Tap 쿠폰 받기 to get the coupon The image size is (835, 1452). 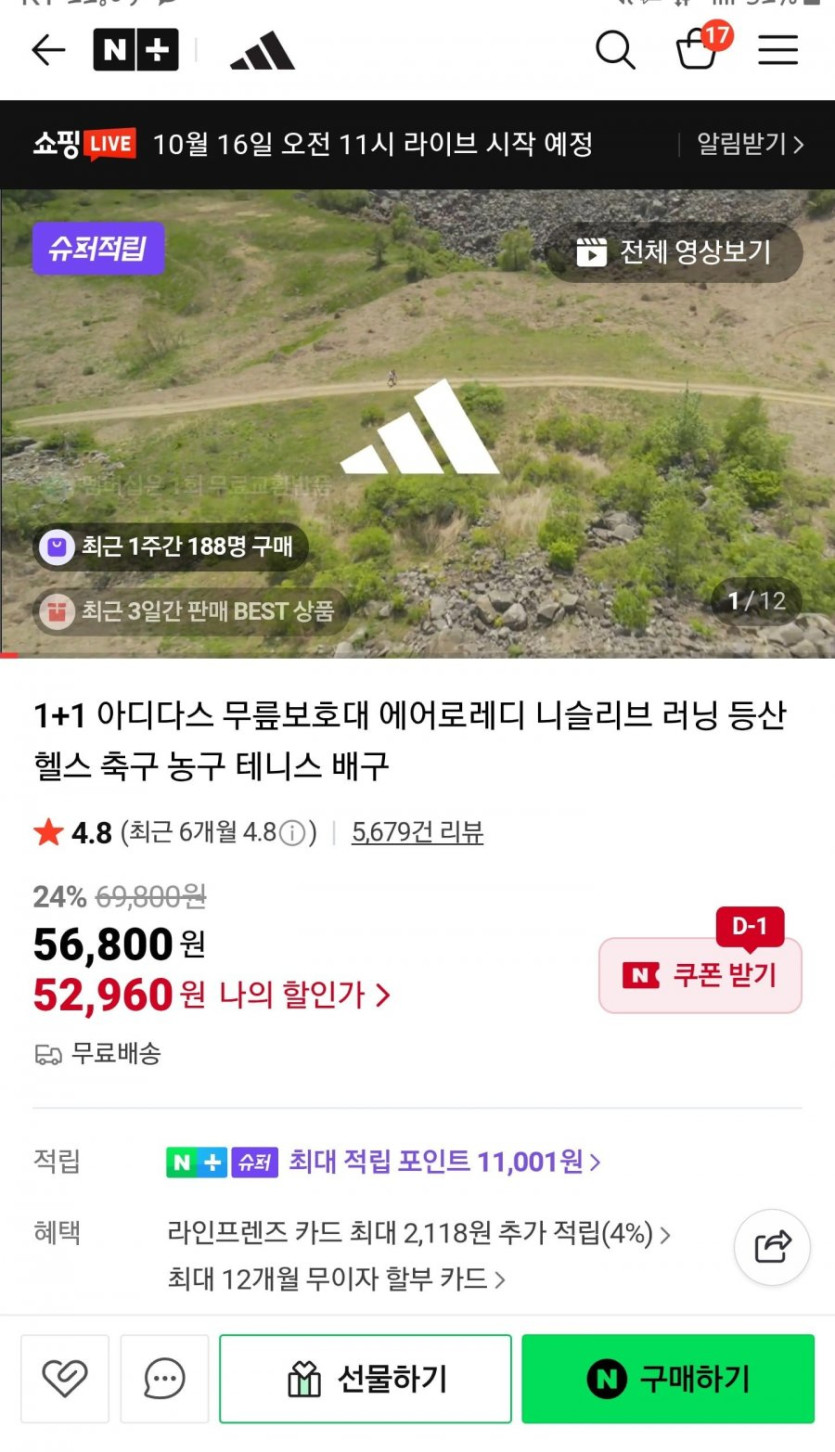tap(701, 975)
